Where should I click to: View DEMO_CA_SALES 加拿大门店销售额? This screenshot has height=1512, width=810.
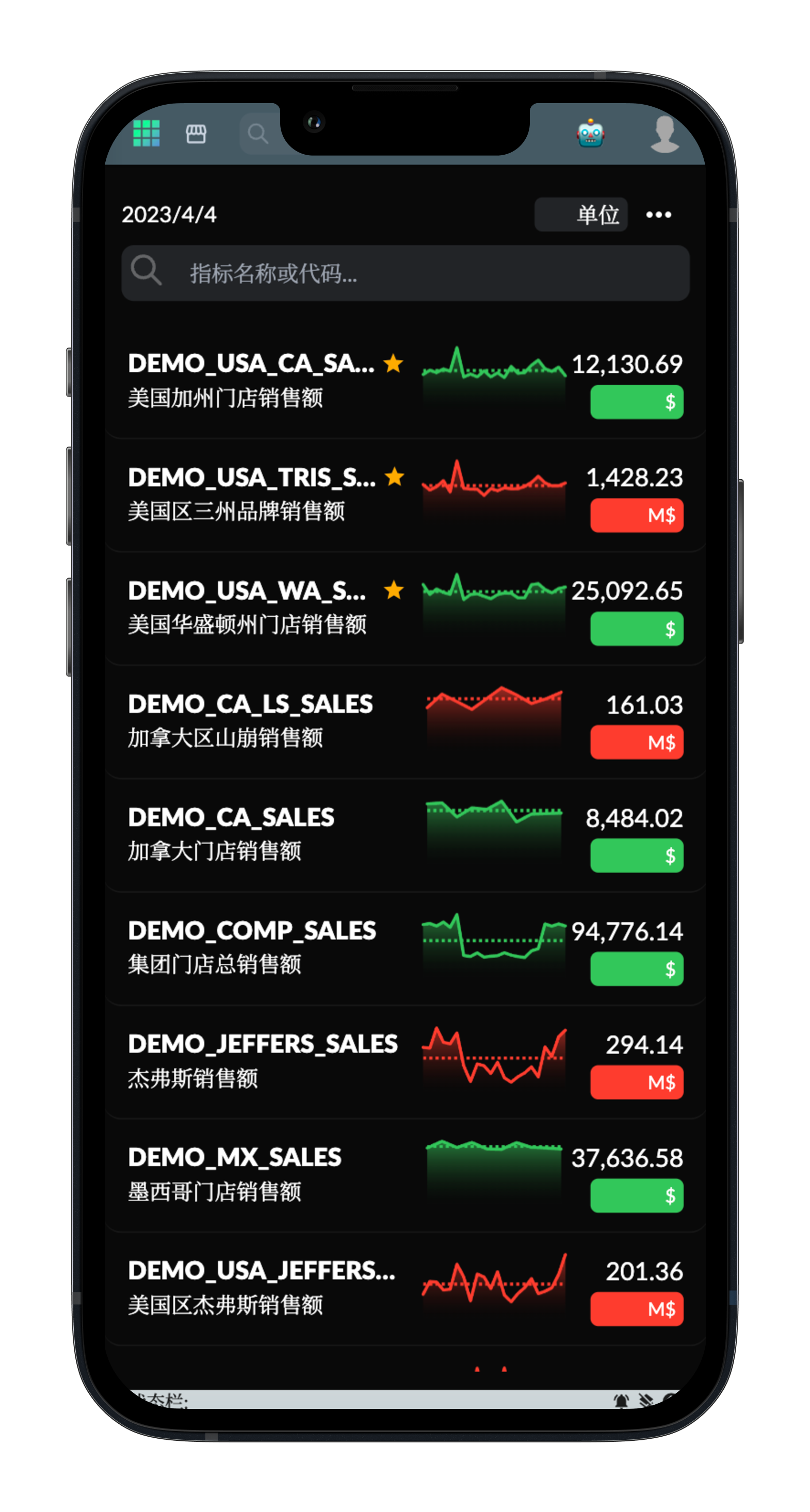(x=264, y=833)
